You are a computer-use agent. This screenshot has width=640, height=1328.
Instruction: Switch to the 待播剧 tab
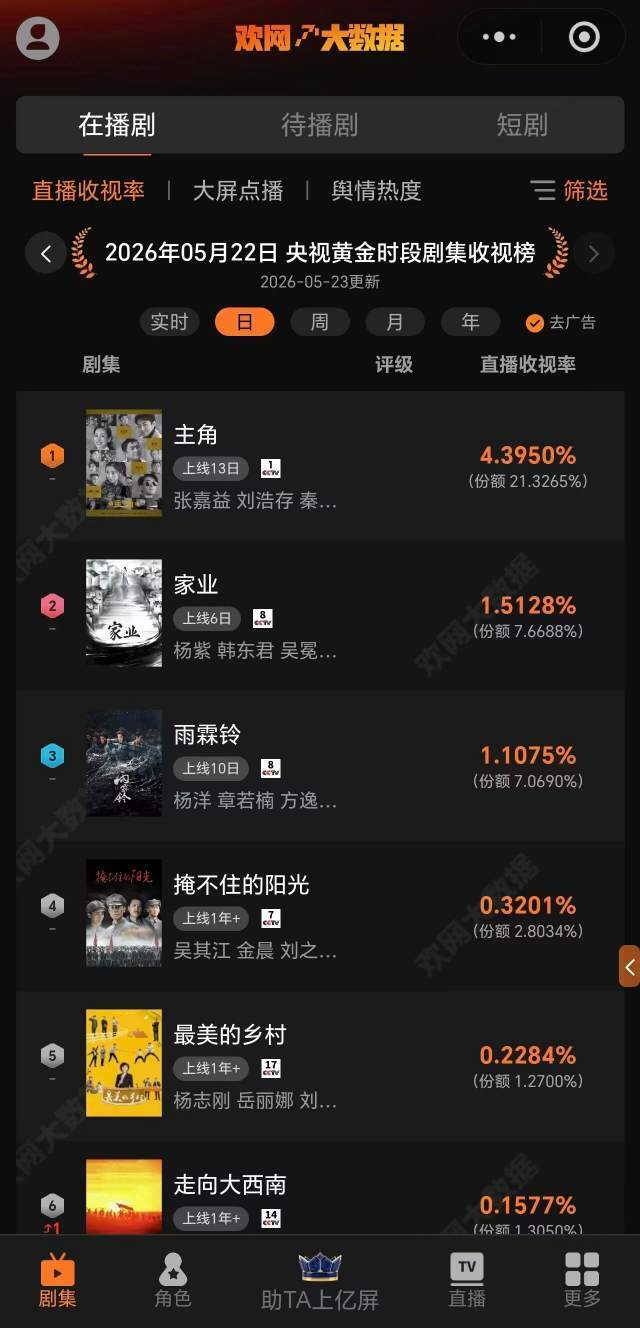(x=319, y=125)
